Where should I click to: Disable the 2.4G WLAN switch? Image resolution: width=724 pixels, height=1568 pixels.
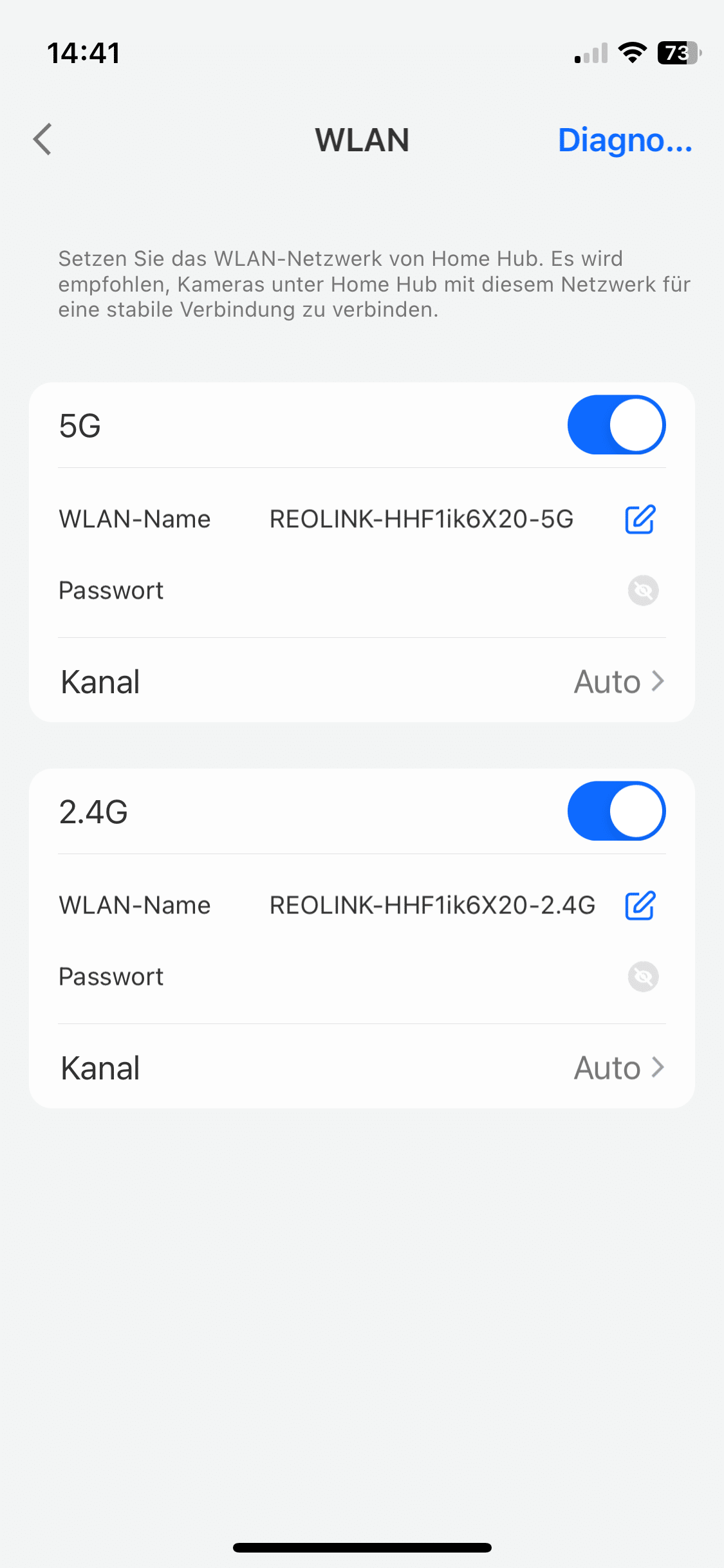(616, 811)
